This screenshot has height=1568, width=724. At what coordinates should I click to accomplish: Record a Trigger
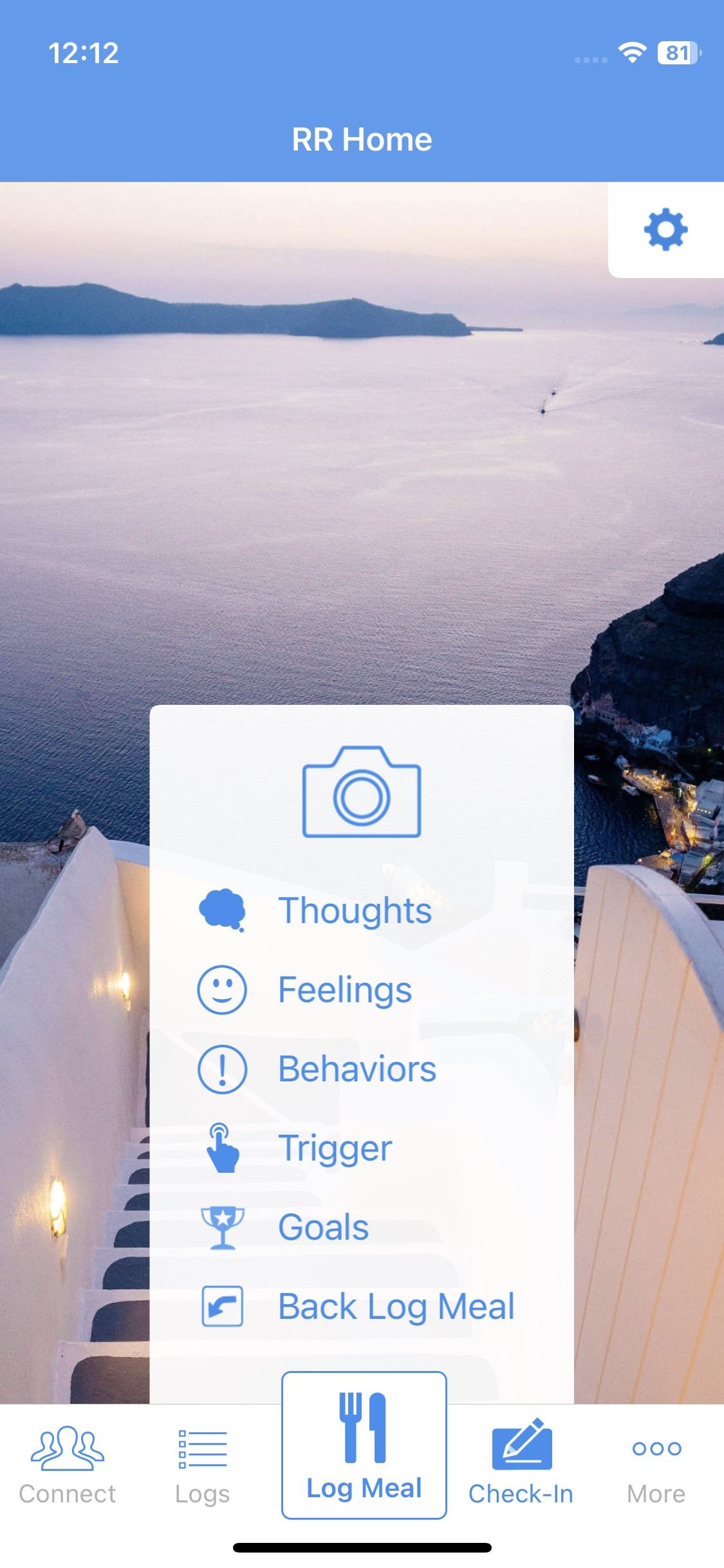pyautogui.click(x=335, y=1148)
